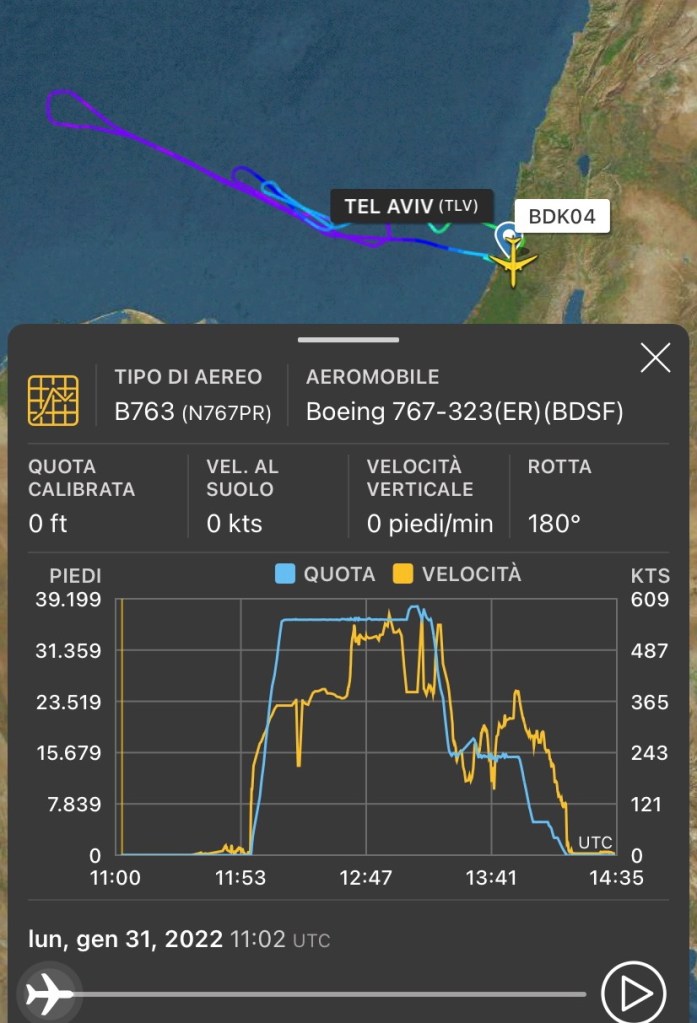Tap the Tel Aviv (TLV) airport label
The height and width of the screenshot is (1023, 697).
click(411, 207)
